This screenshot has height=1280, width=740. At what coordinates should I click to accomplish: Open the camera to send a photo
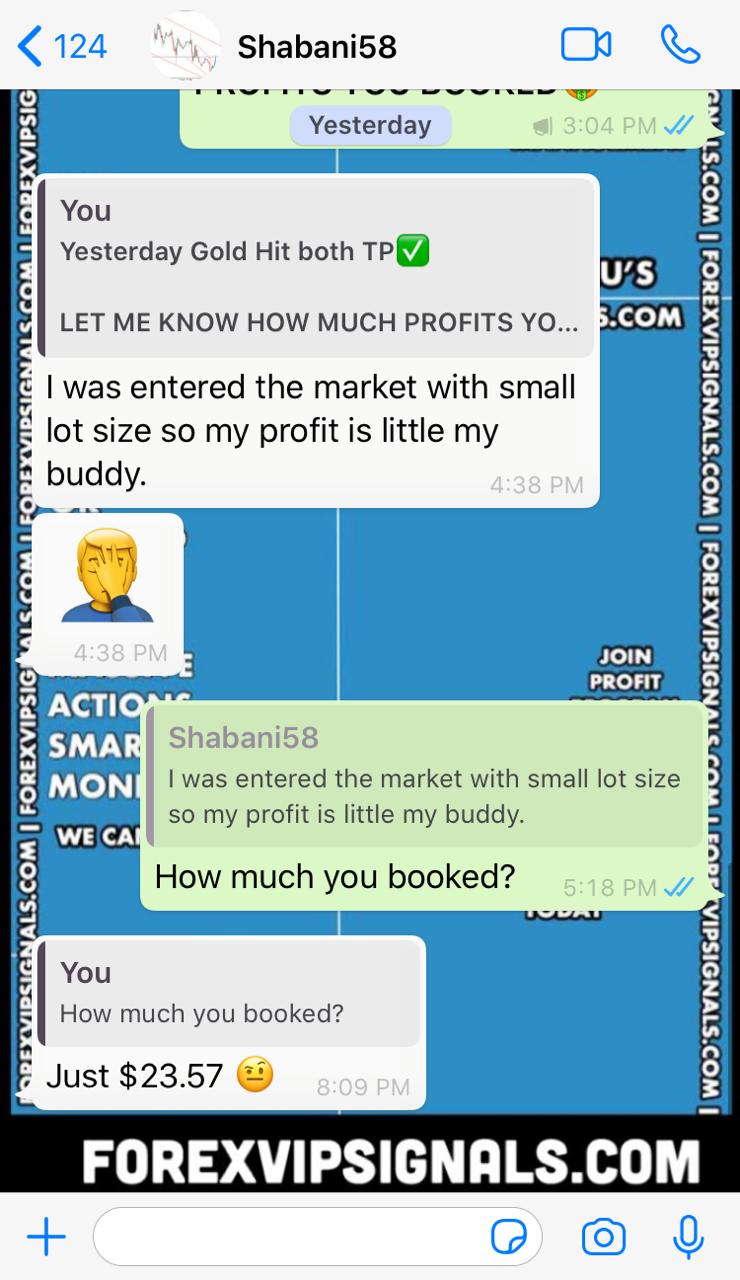pyautogui.click(x=604, y=1238)
